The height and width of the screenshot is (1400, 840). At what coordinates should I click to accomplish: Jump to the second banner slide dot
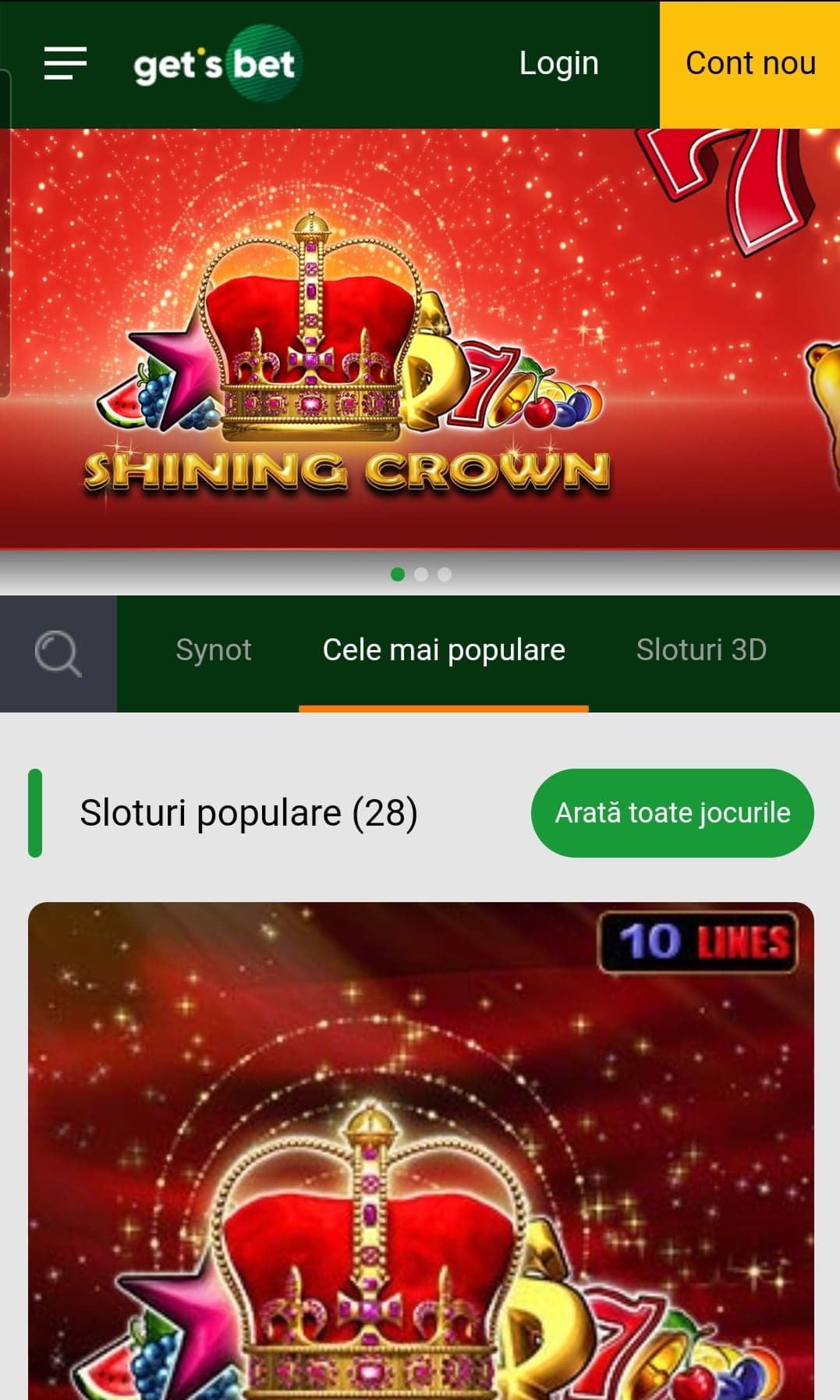pyautogui.click(x=421, y=574)
